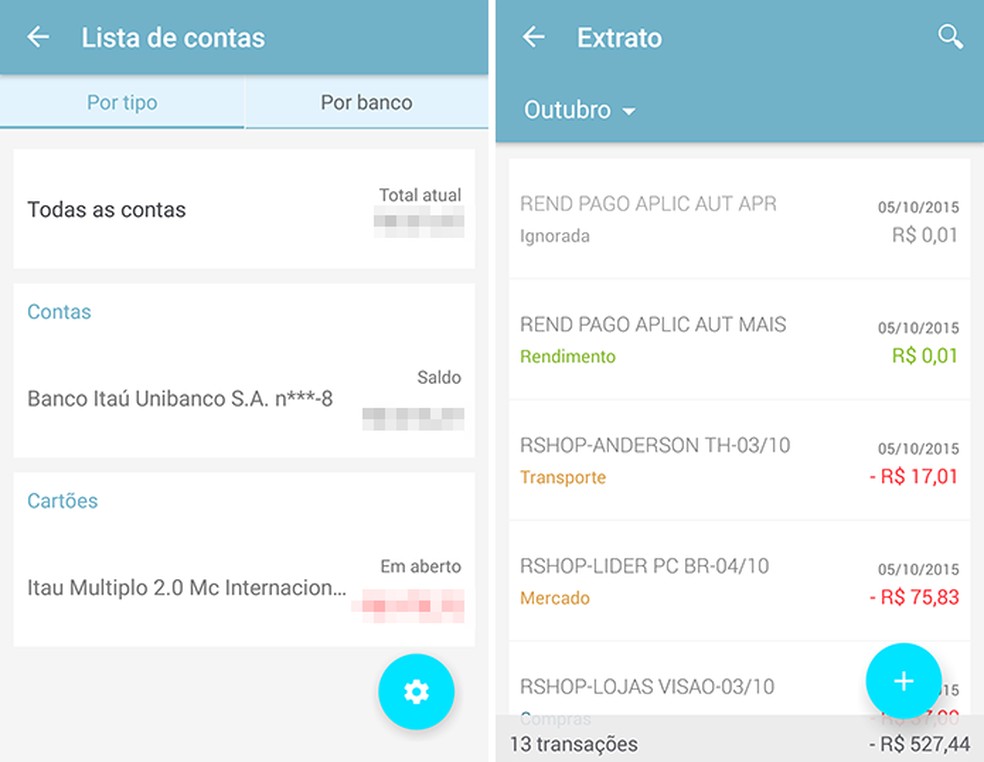Search transactions in Extrato
Viewport: 984px width, 762px height.
949,38
